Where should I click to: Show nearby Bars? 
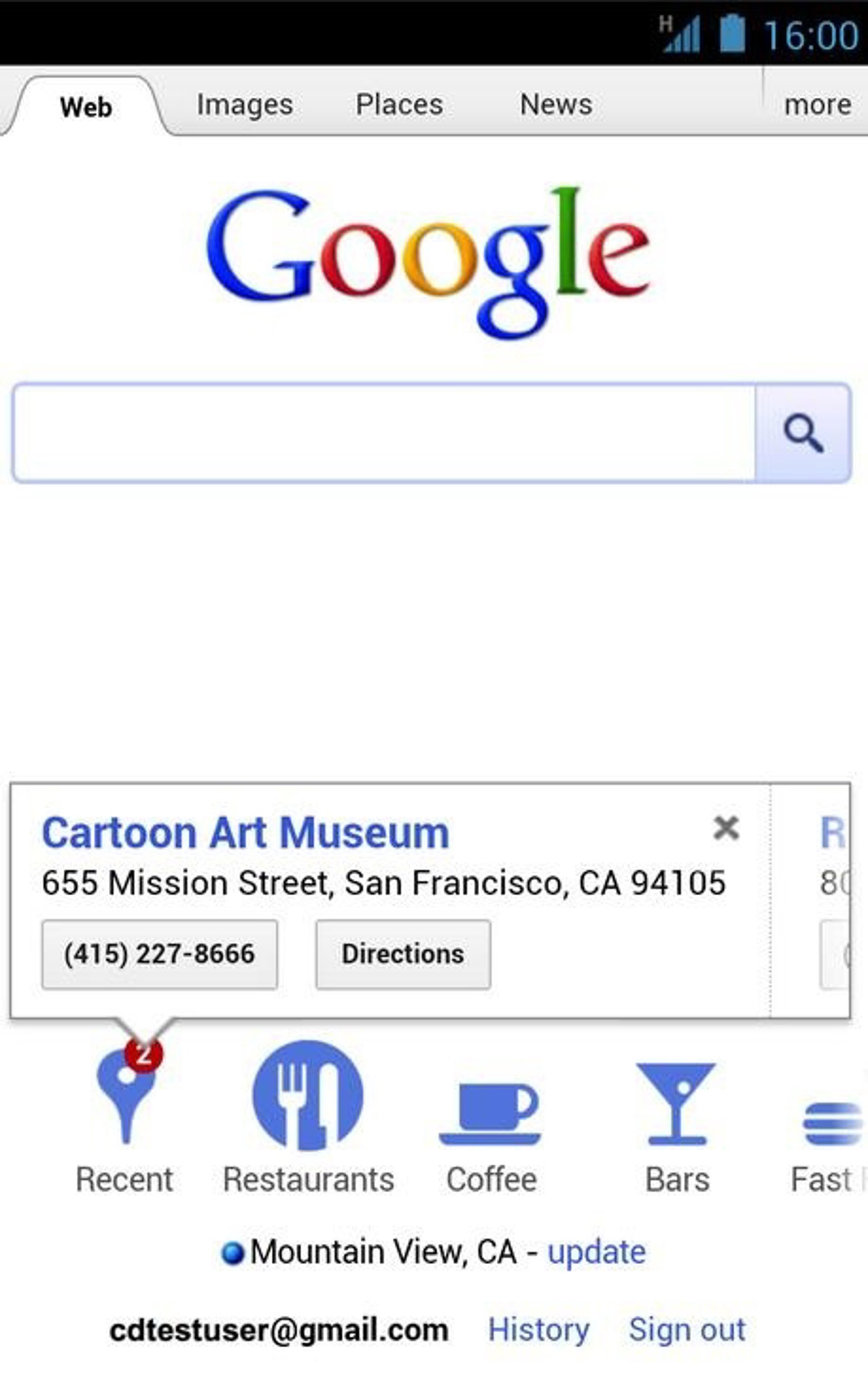[677, 1119]
